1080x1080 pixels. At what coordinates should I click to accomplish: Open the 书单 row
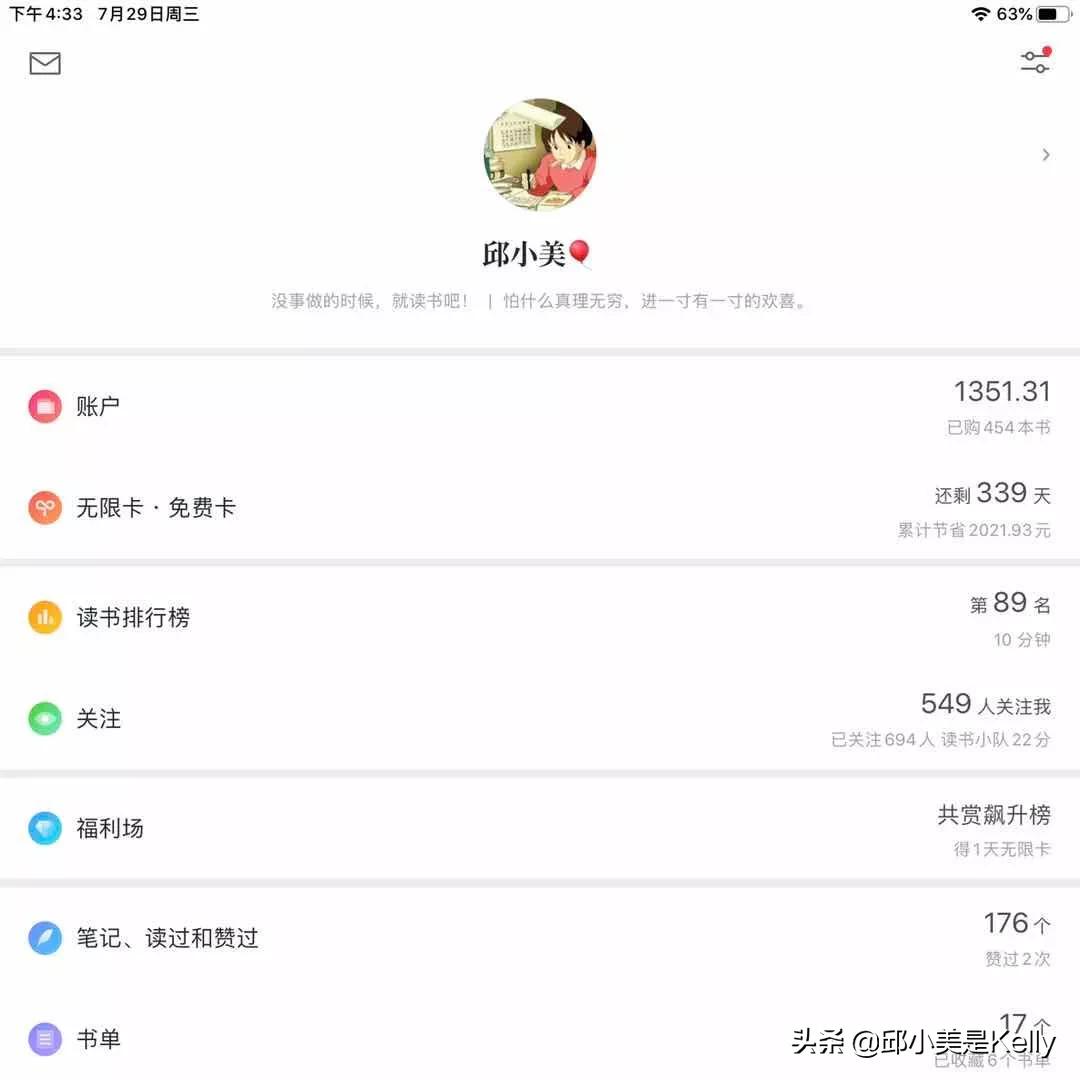540,1039
